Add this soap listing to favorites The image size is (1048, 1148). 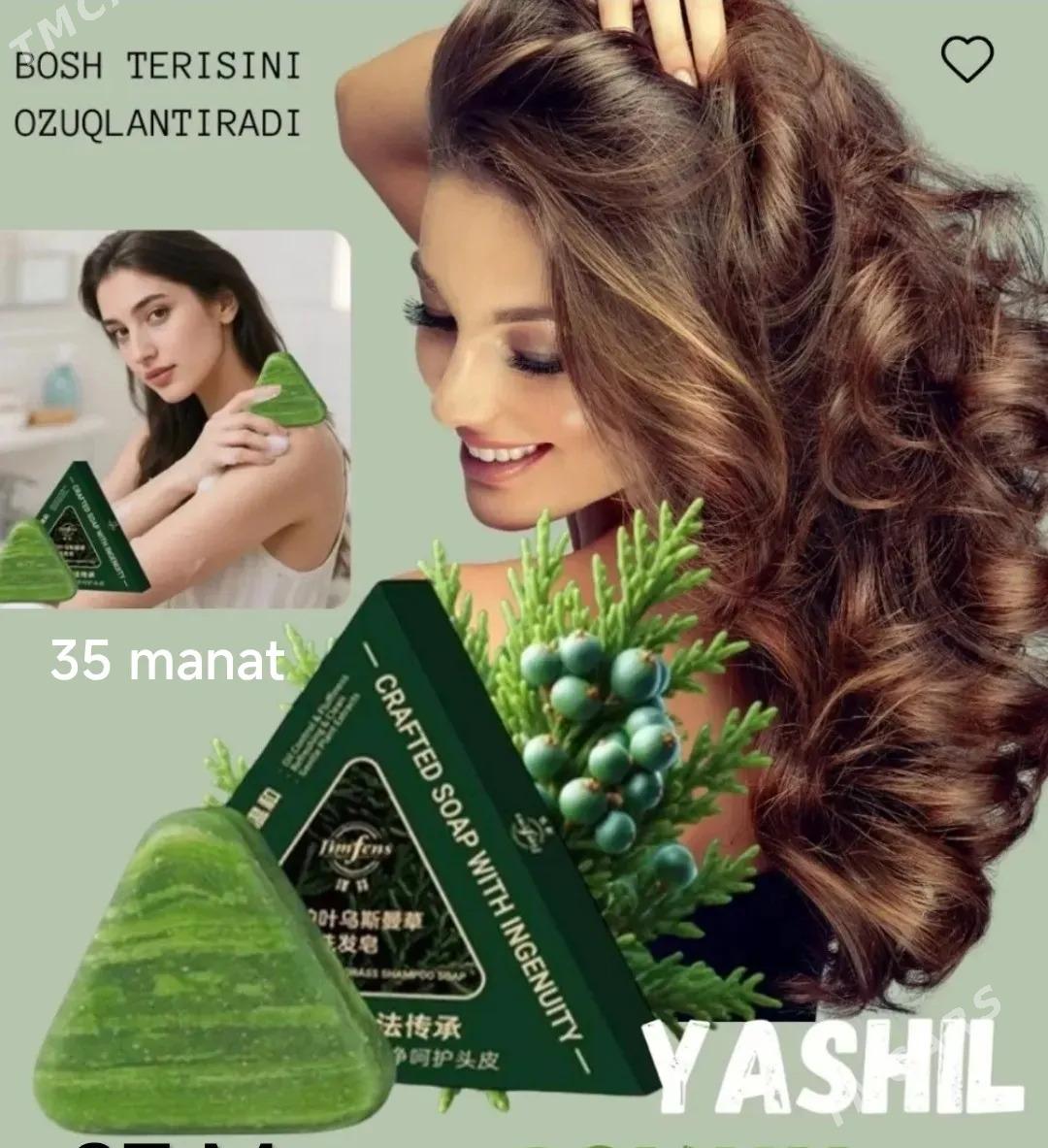(967, 59)
